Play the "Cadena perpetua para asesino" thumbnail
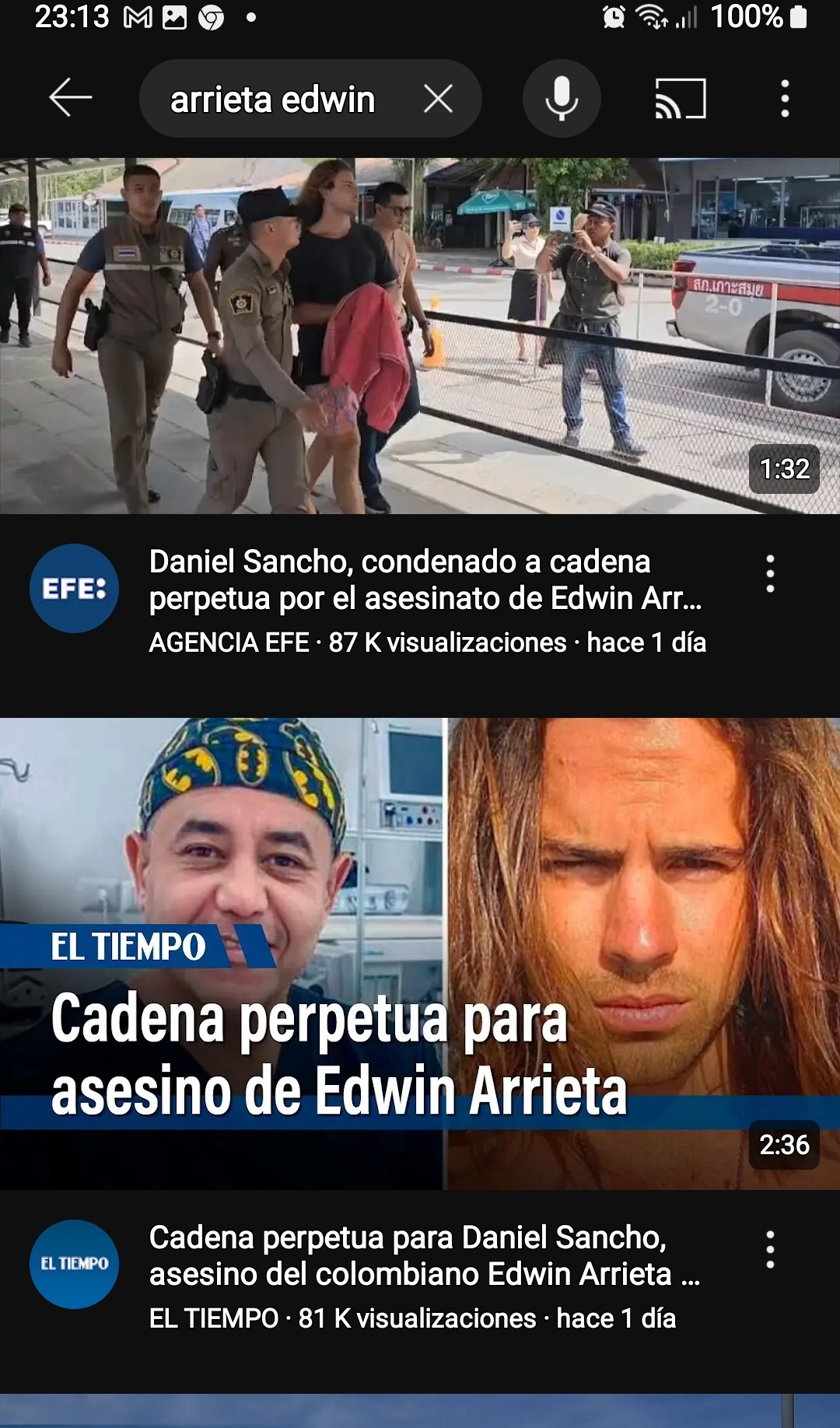Viewport: 840px width, 1428px height. tap(420, 954)
